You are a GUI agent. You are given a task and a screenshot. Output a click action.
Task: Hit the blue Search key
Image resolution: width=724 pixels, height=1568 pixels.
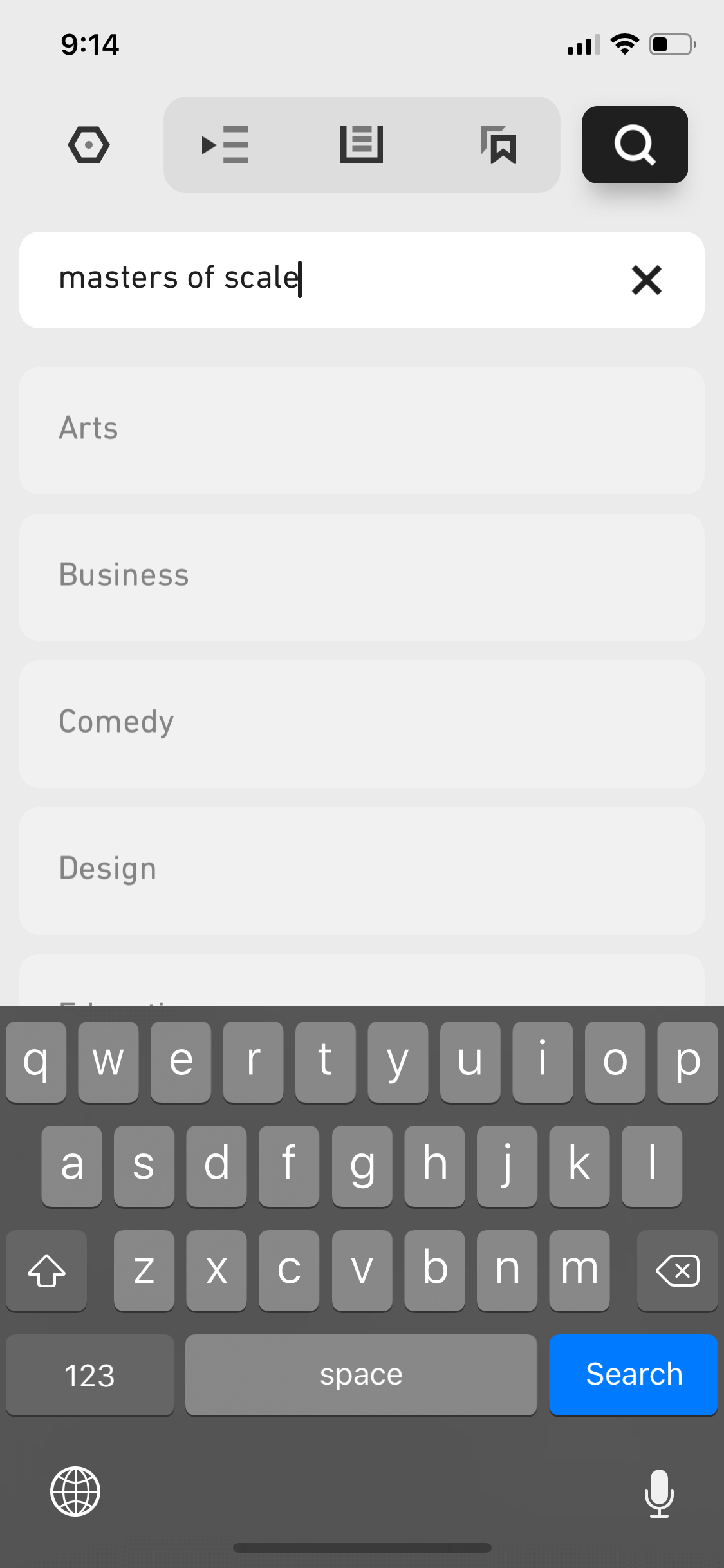(633, 1374)
